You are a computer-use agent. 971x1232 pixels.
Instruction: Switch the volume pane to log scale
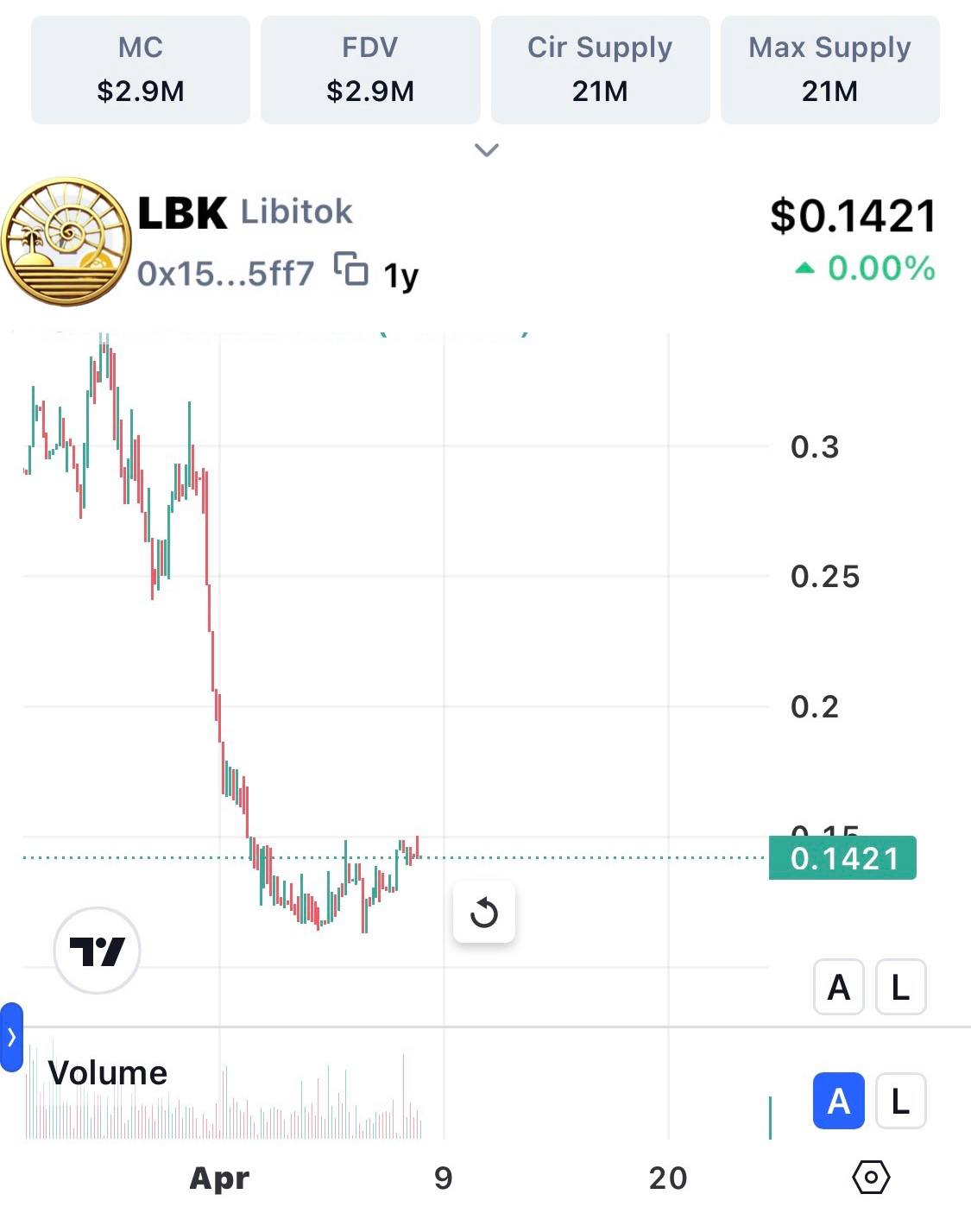point(901,1101)
